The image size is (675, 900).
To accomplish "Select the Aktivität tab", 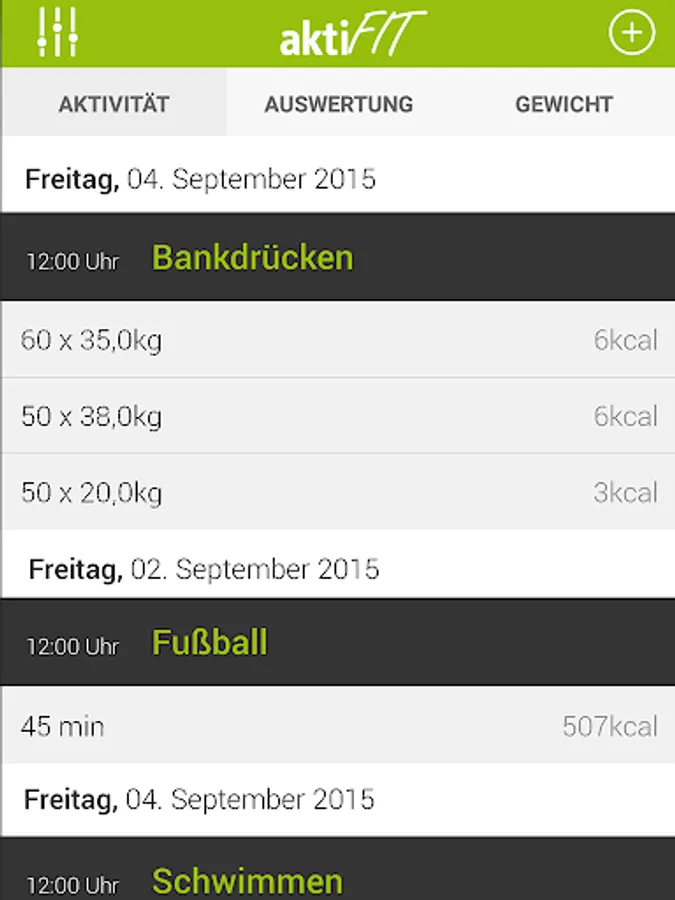I will [x=114, y=104].
